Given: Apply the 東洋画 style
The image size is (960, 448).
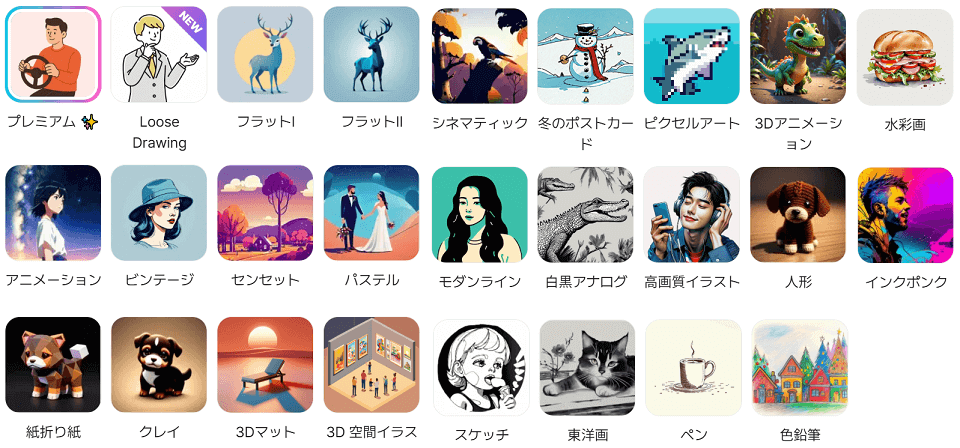Looking at the screenshot, I should point(587,367).
